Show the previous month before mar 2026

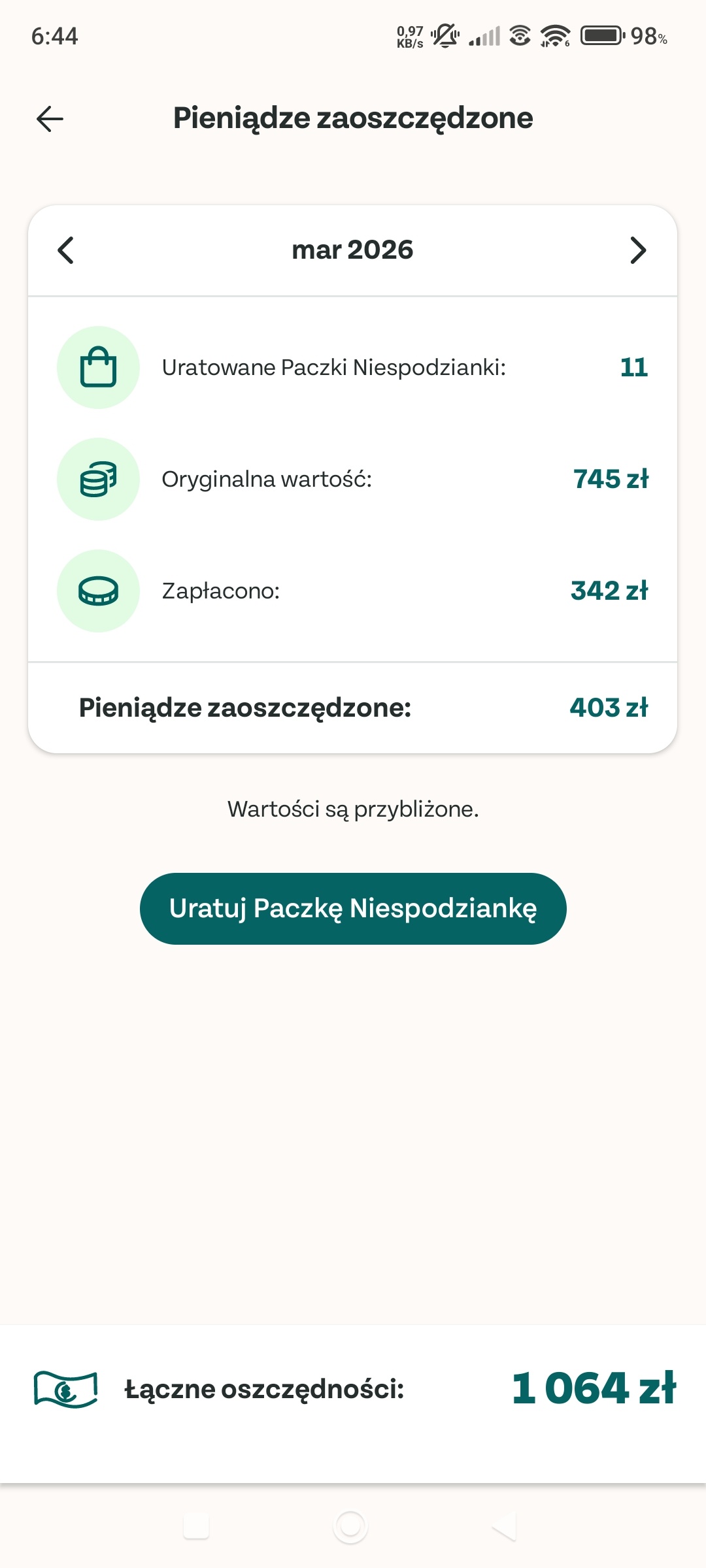(66, 250)
